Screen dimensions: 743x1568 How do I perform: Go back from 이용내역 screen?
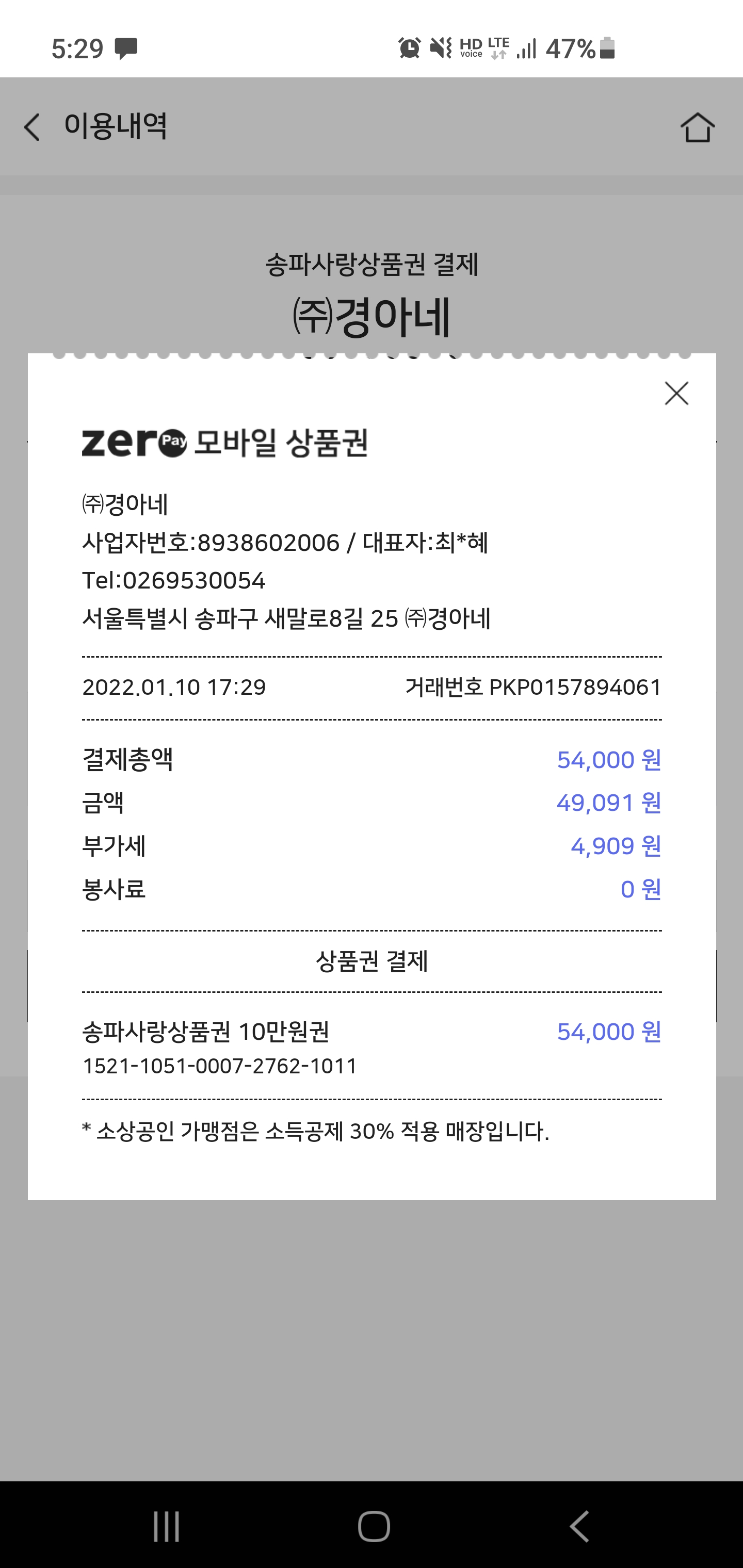point(33,127)
